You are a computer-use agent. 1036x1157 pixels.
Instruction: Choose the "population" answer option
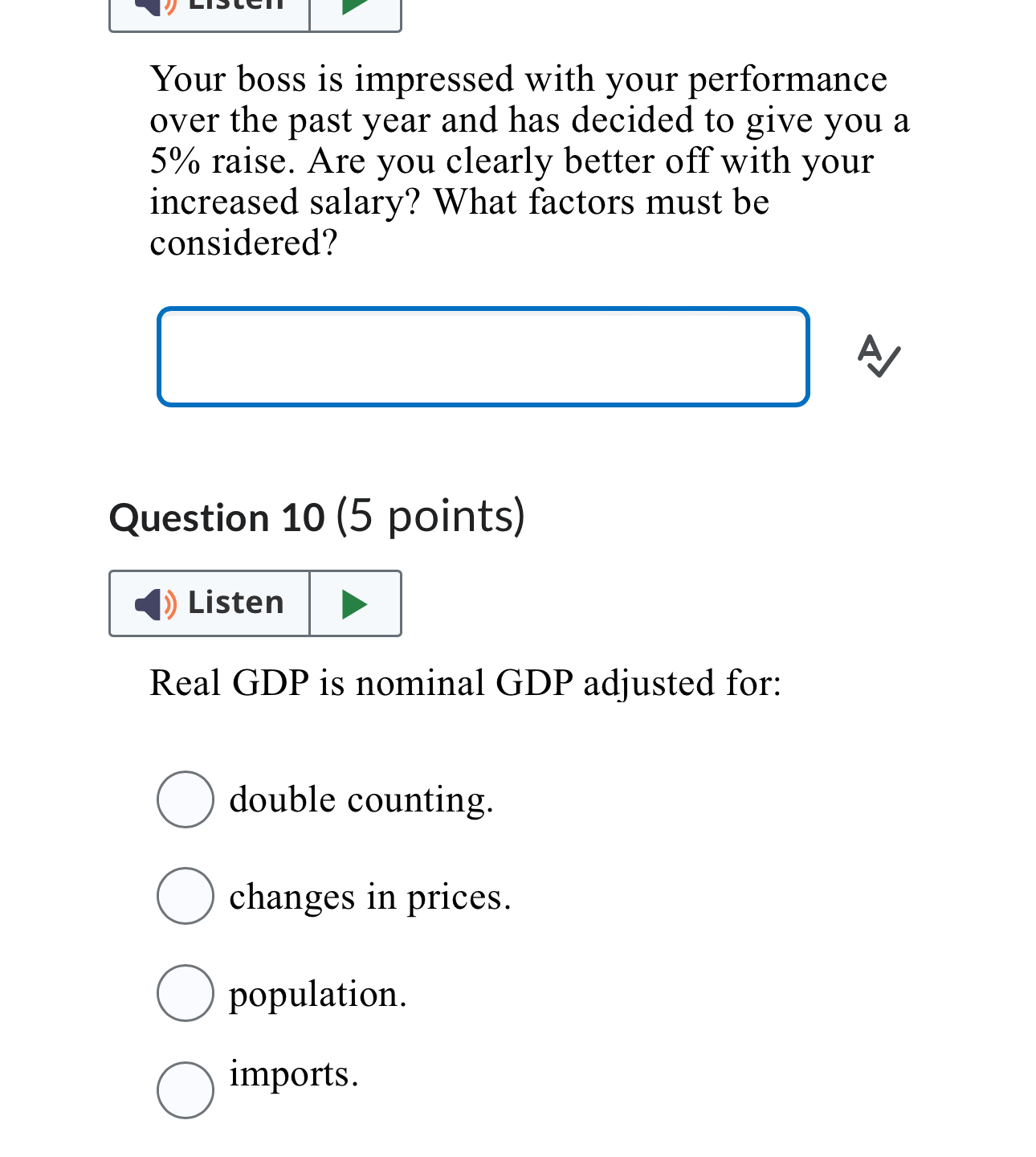click(x=184, y=993)
